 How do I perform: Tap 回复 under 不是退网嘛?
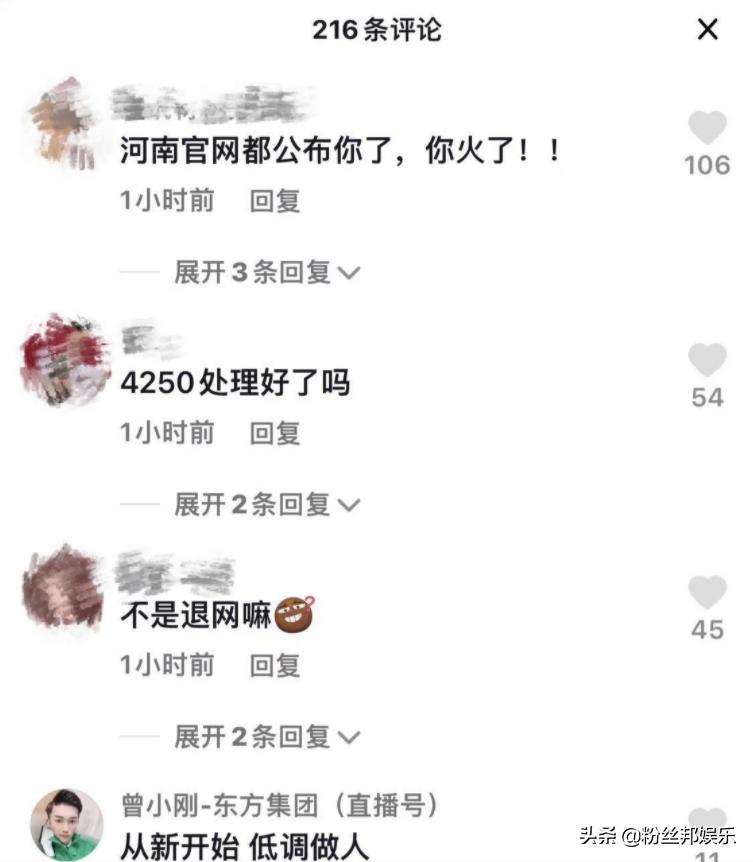tap(275, 665)
